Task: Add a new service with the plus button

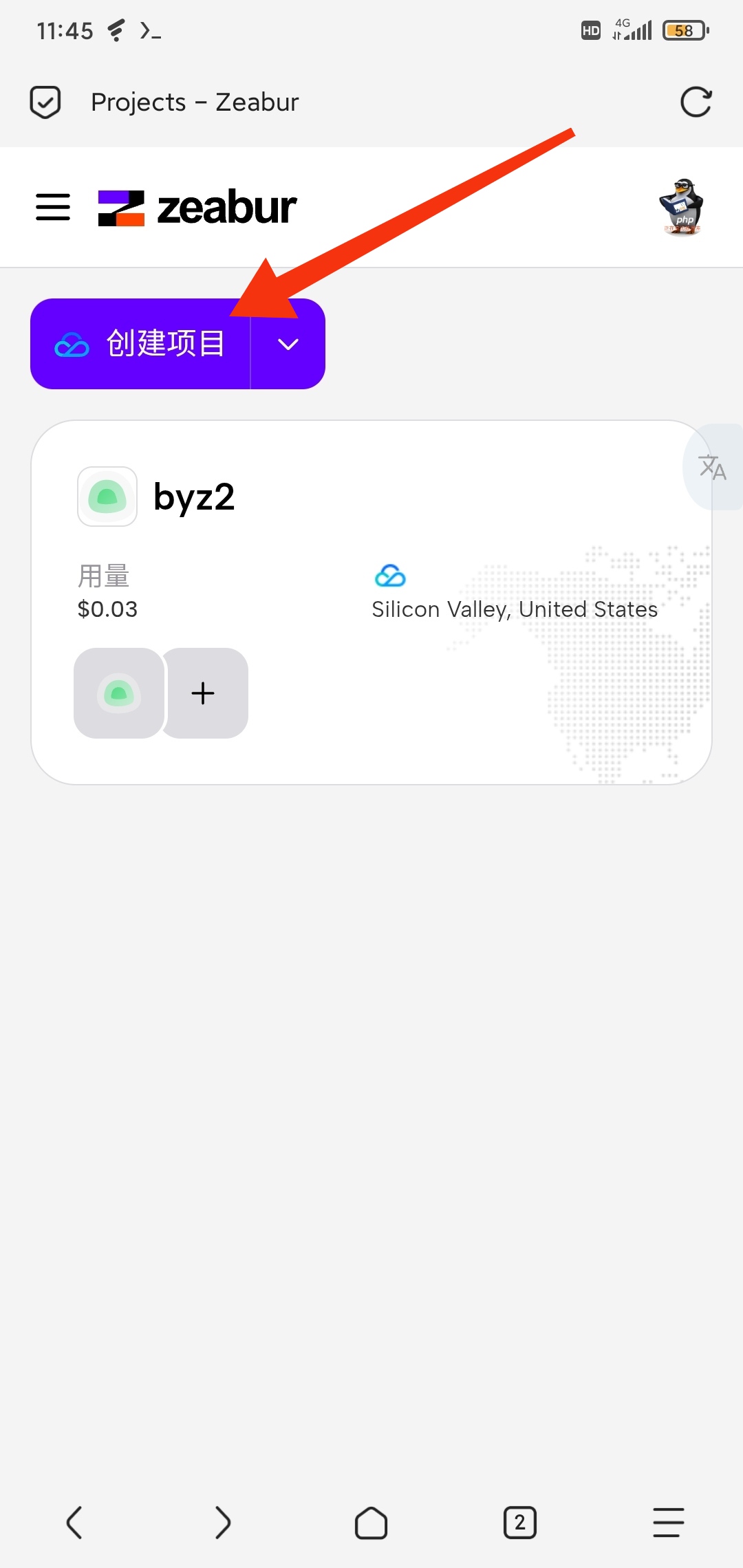Action: pyautogui.click(x=203, y=693)
